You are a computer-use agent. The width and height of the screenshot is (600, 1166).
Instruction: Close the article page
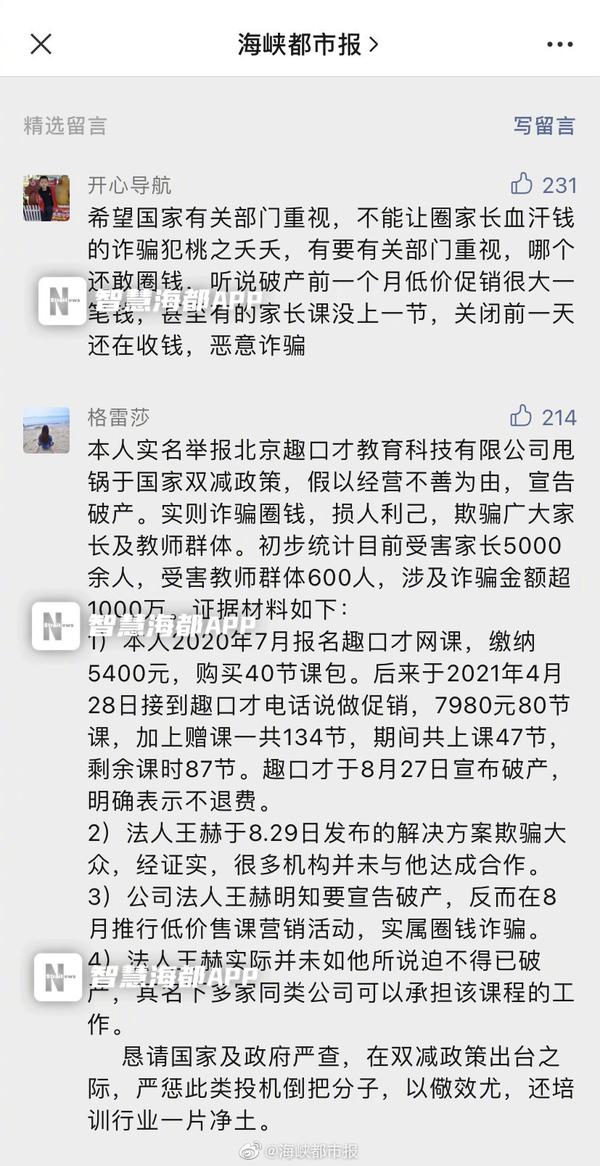[x=41, y=44]
